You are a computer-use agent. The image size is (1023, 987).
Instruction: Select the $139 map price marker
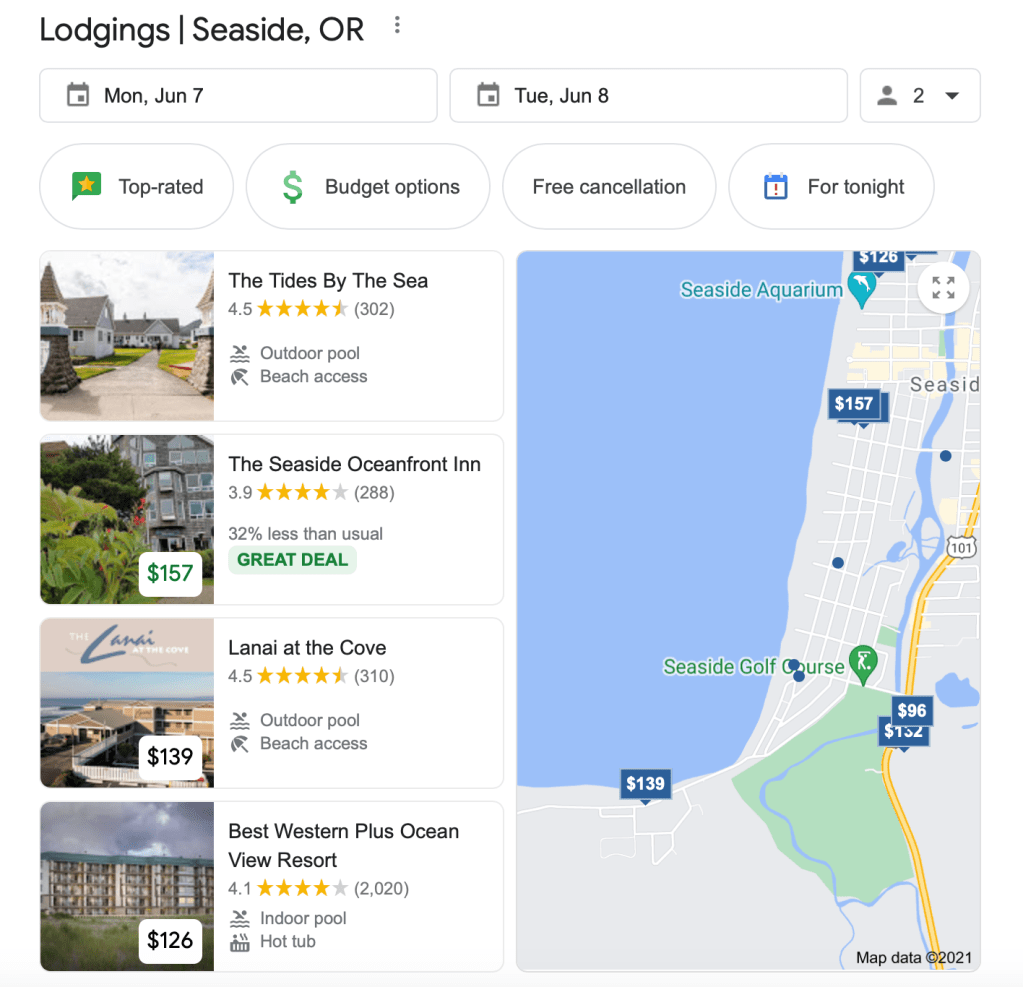(645, 784)
